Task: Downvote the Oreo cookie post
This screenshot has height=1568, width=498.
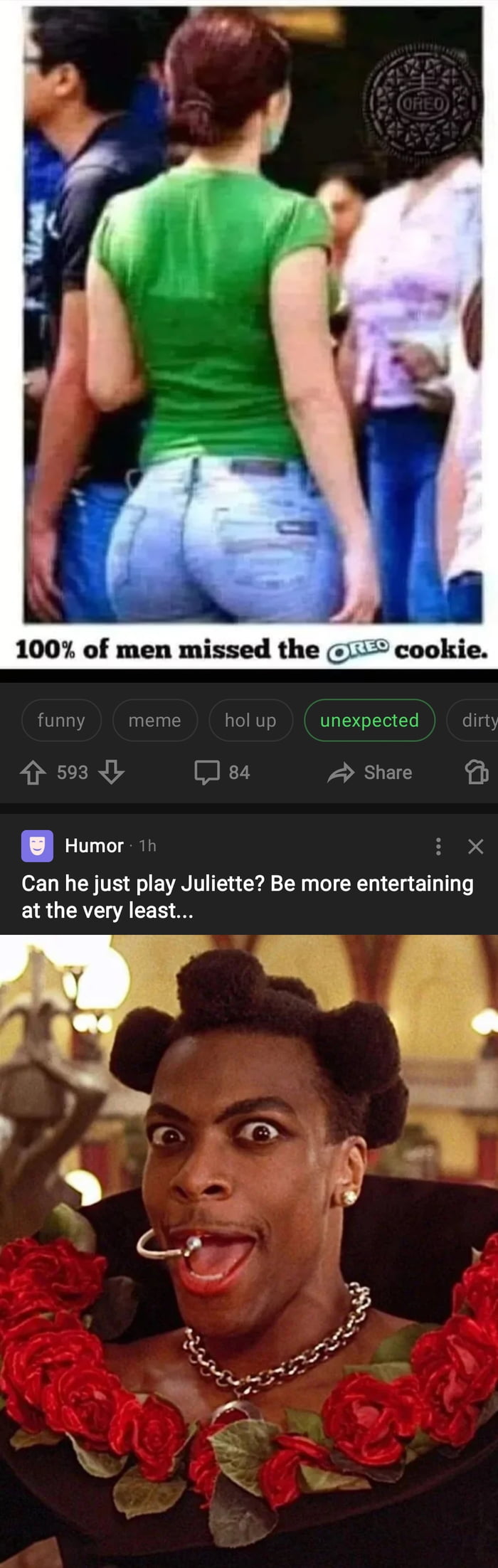Action: point(111,772)
